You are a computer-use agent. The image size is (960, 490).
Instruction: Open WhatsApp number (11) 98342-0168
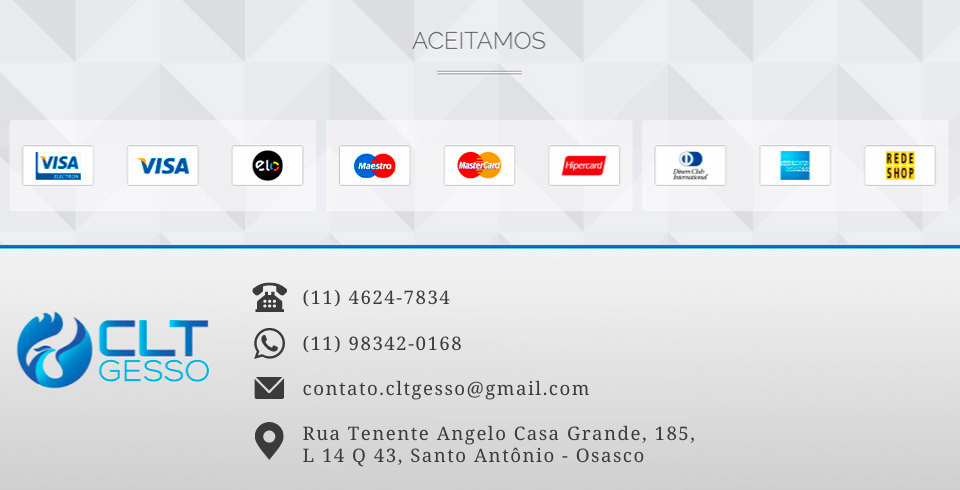point(382,344)
